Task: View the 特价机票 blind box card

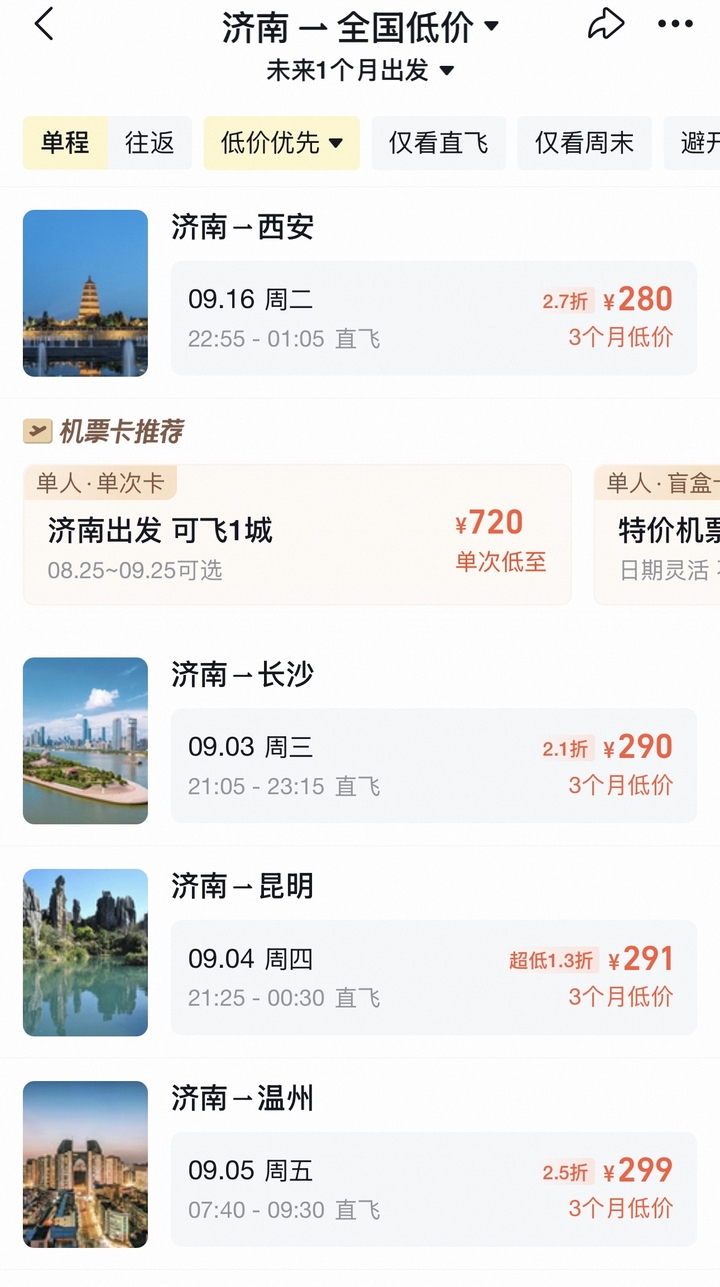Action: coord(657,535)
